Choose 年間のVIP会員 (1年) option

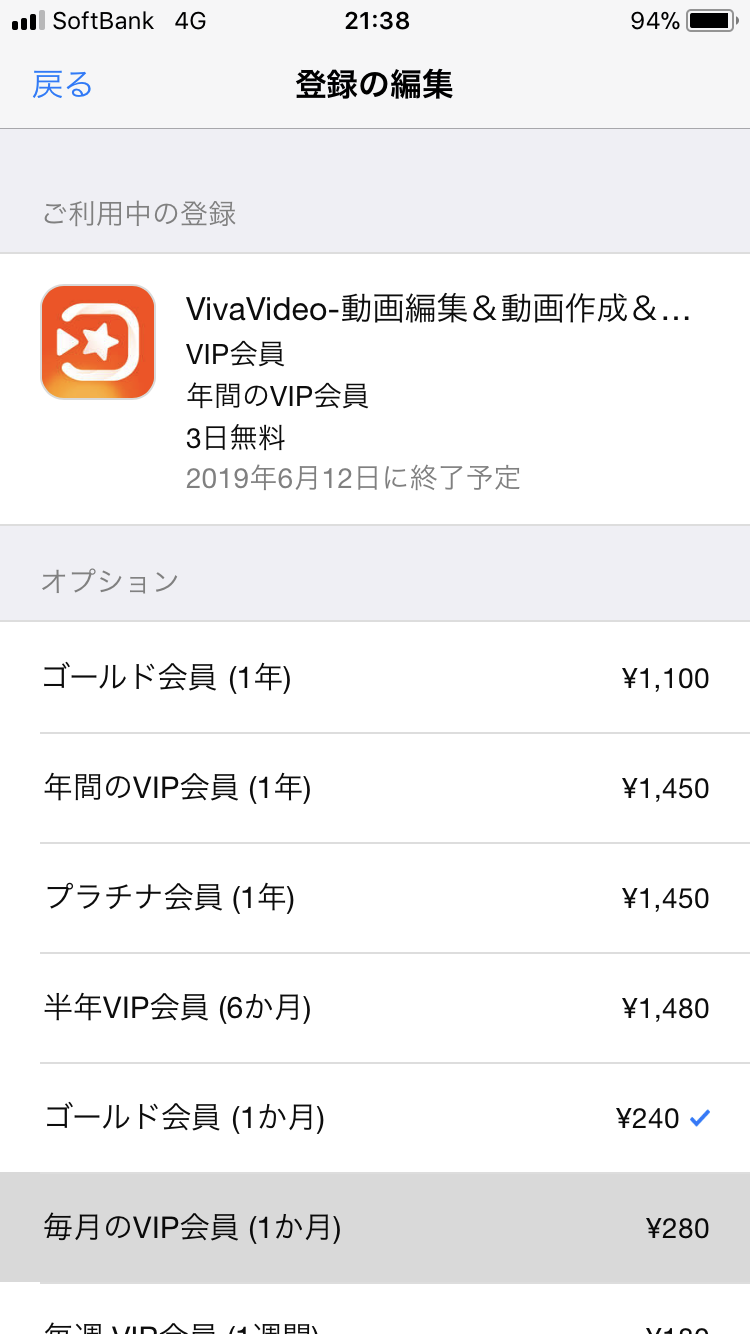(x=375, y=788)
